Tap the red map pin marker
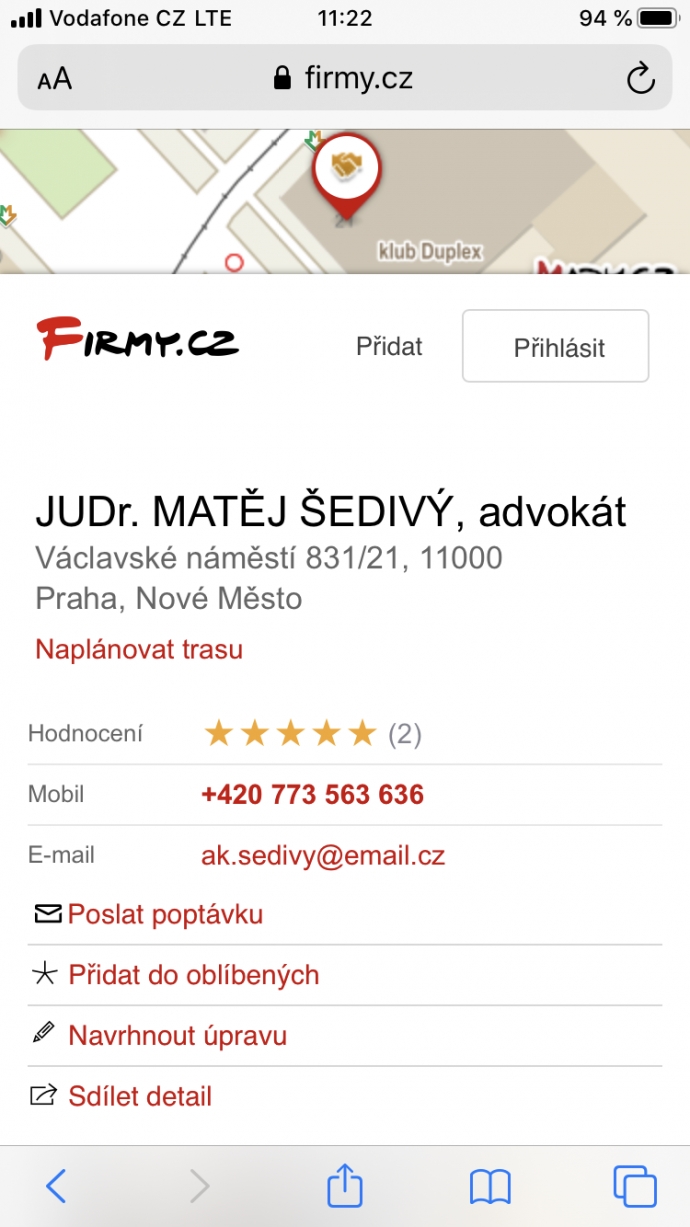The width and height of the screenshot is (690, 1227). (x=346, y=171)
